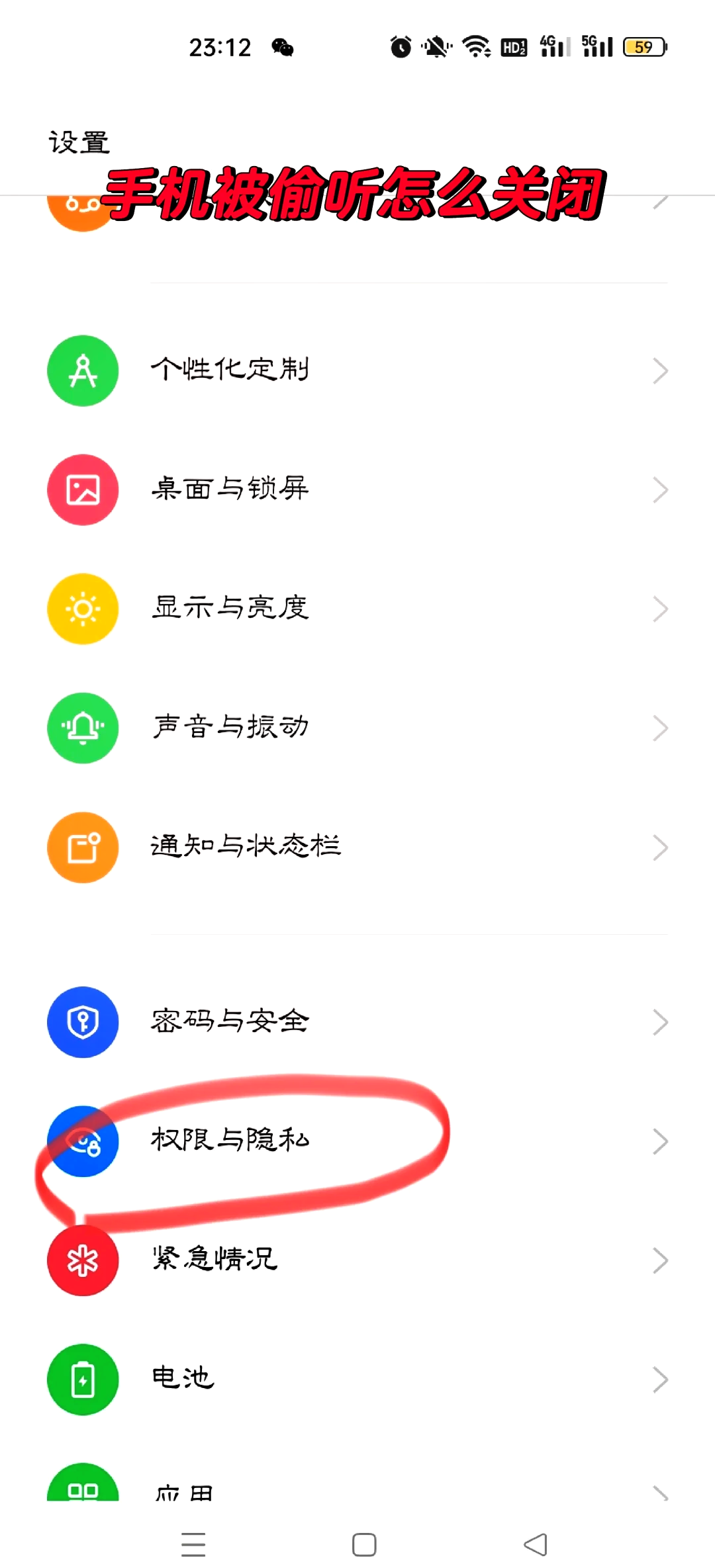Go to the home screen

364,1545
